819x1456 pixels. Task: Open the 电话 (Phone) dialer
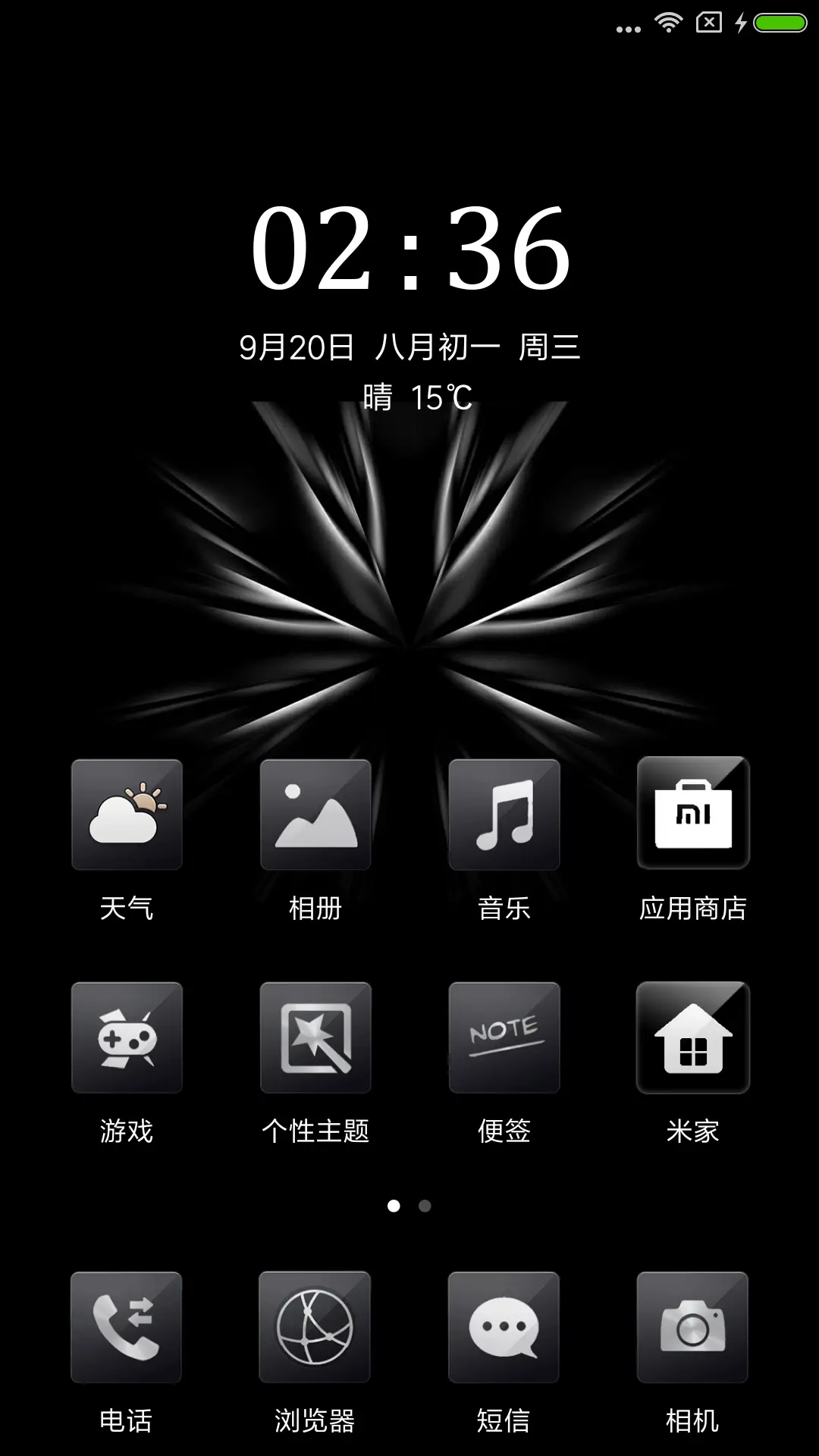click(126, 1327)
